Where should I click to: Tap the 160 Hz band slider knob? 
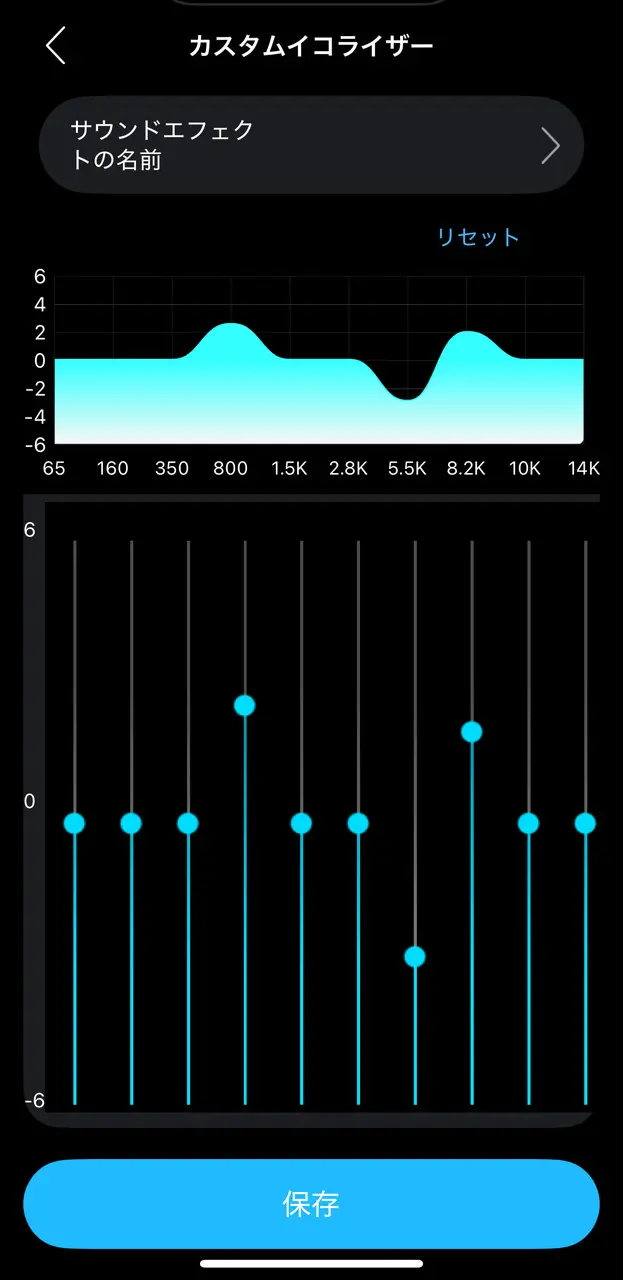131,823
